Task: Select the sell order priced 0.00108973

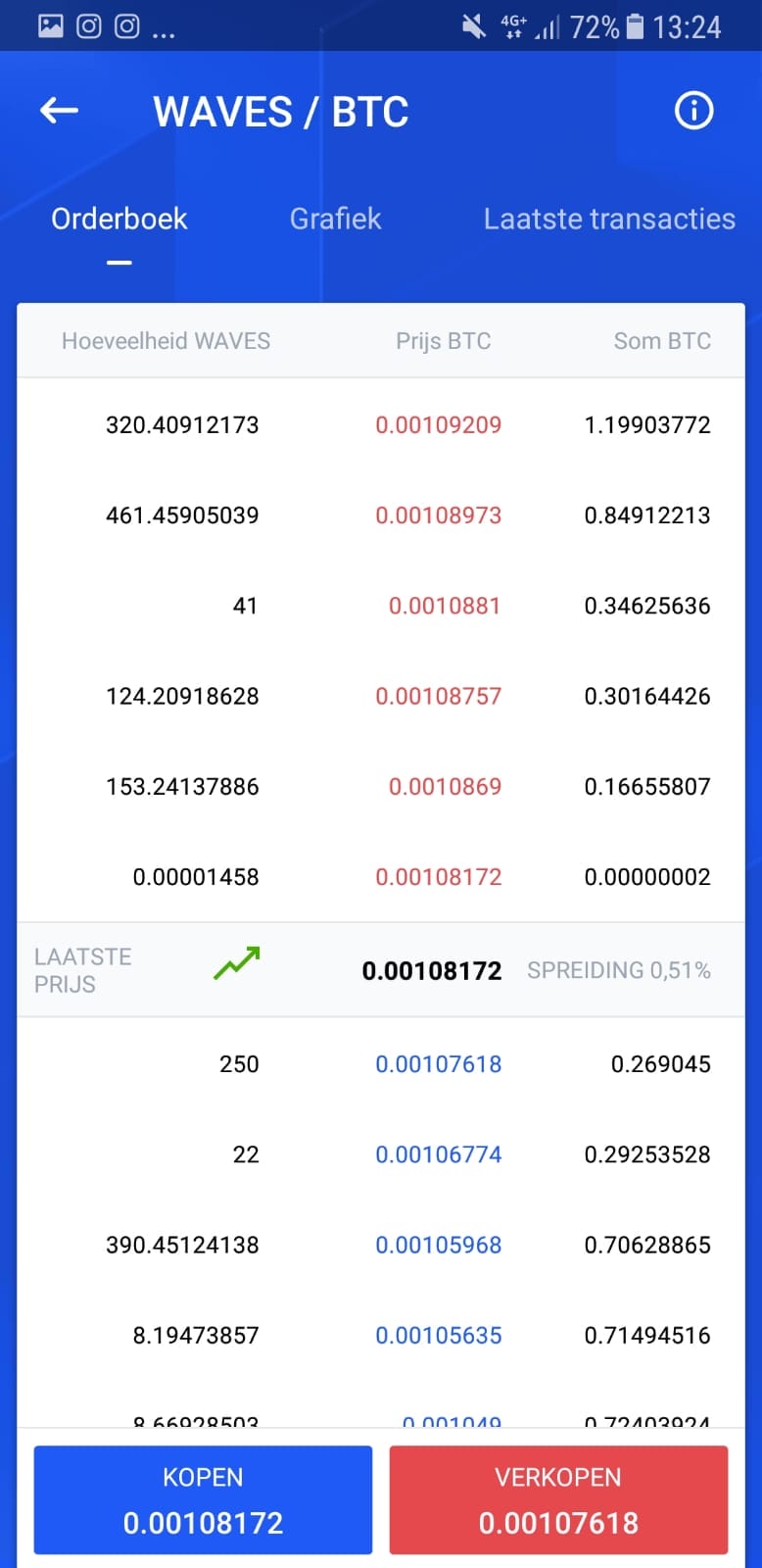Action: (x=381, y=514)
